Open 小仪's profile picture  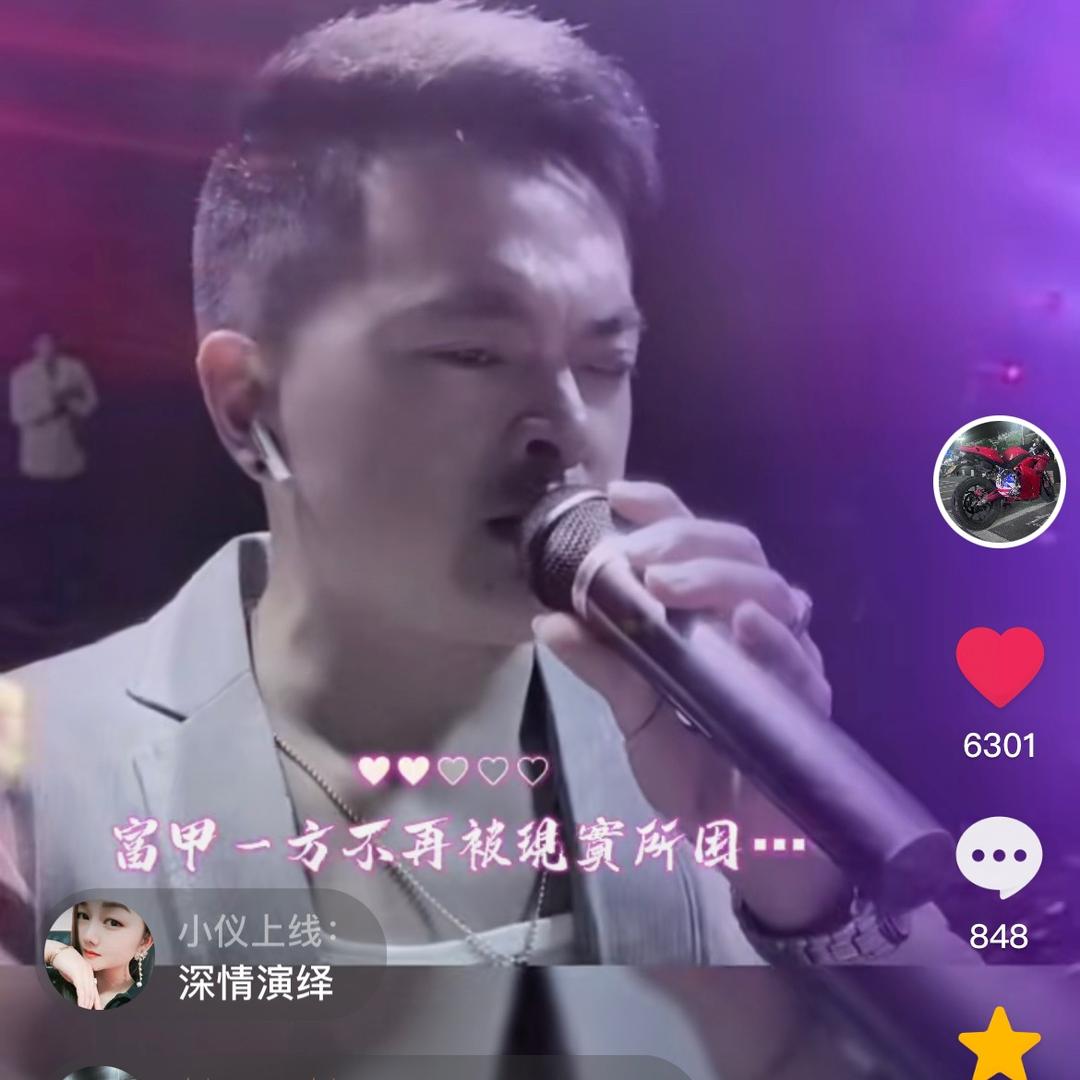tap(100, 953)
